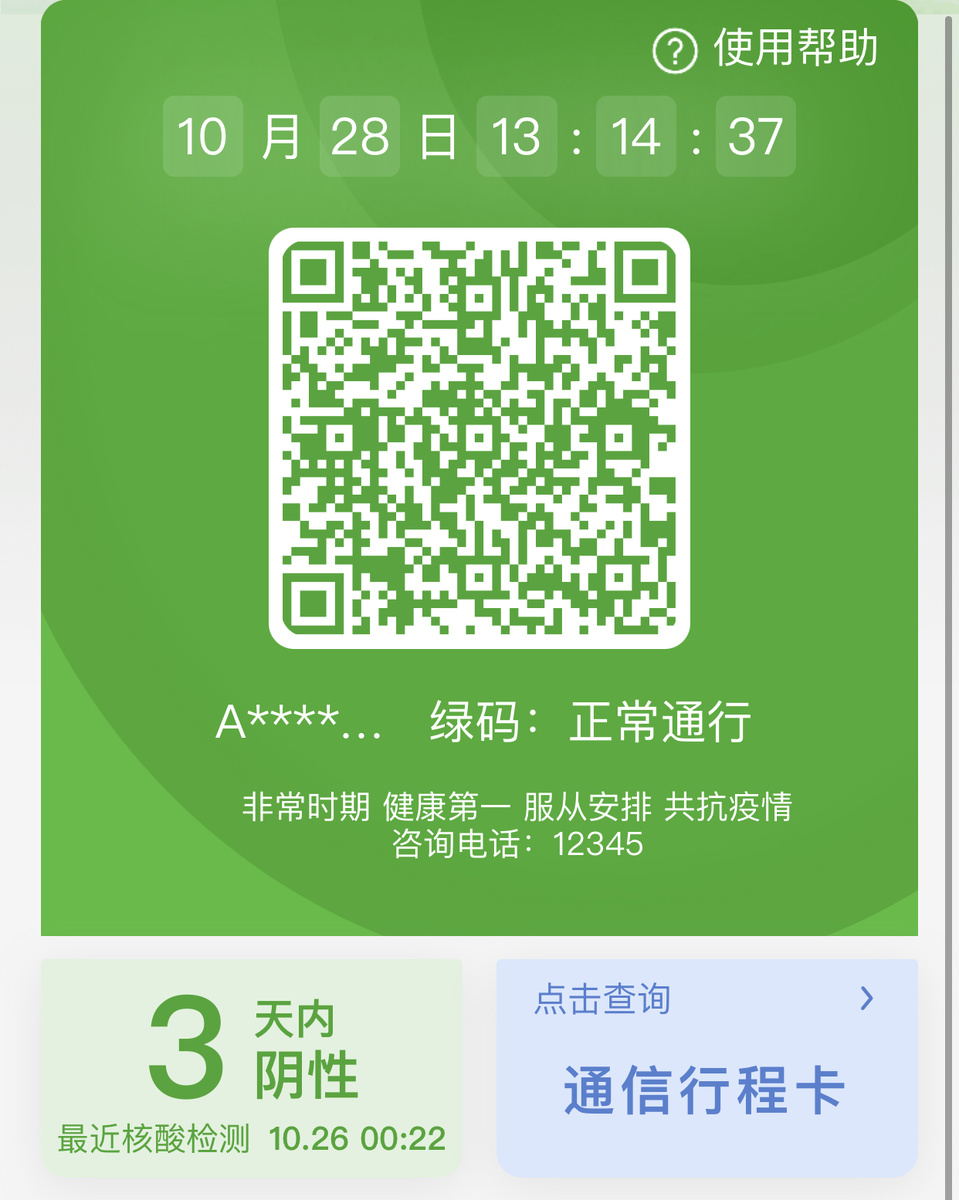View the 3天内阴性 nucleic acid result card

tap(252, 1066)
